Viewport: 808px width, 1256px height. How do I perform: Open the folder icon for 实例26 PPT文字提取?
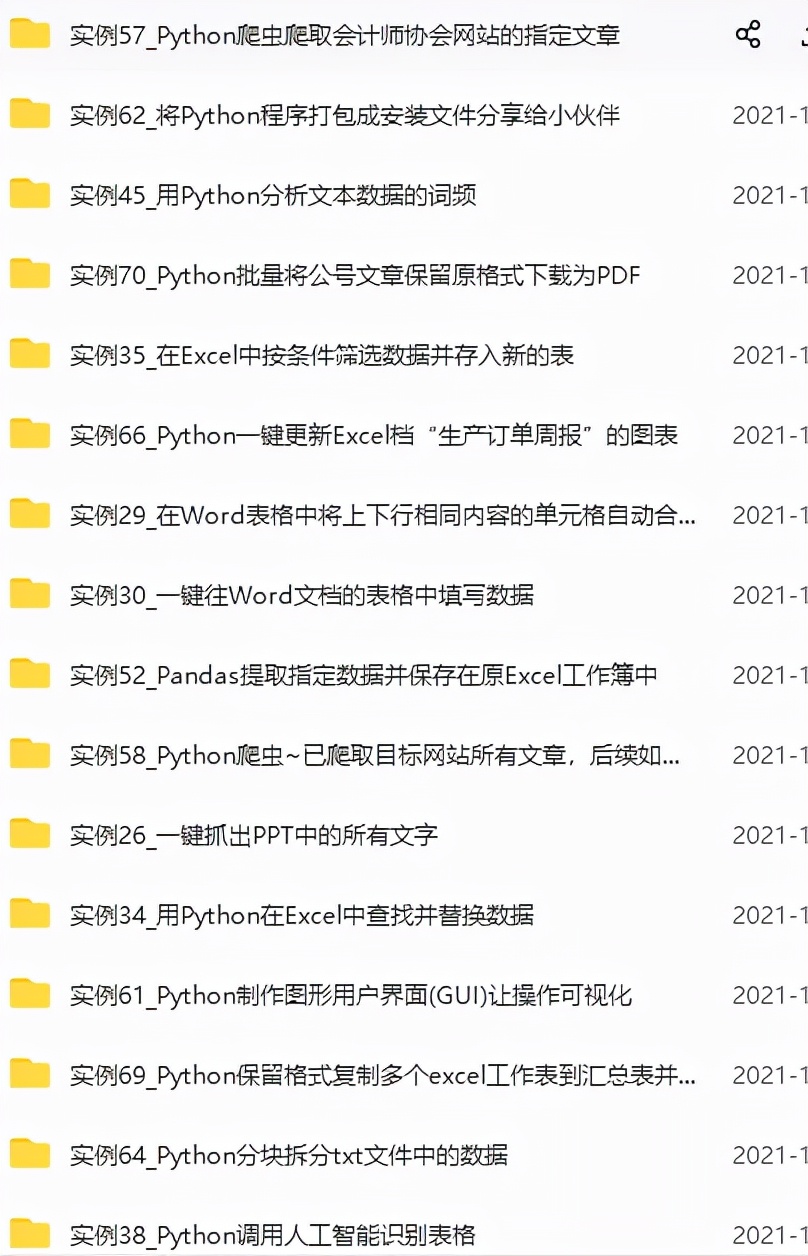pyautogui.click(x=28, y=836)
